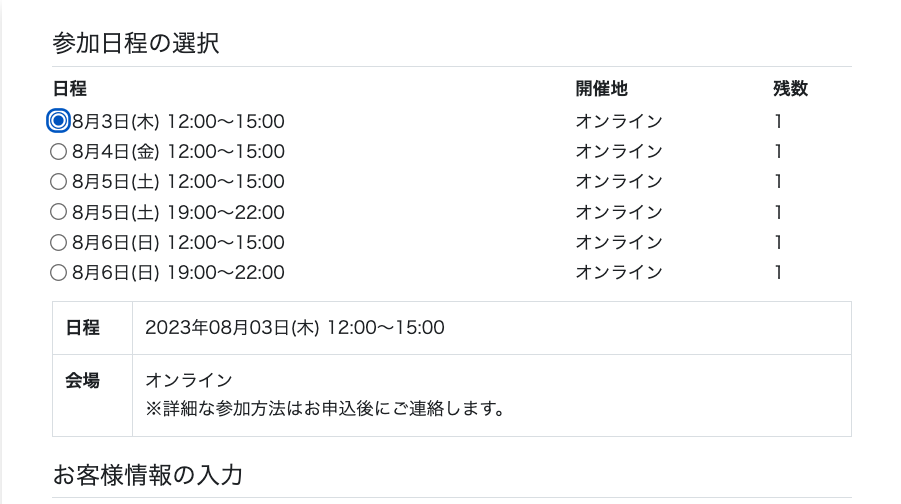Screen dimensions: 901x504
Task: Pick 8月5日(土) 12:00〜15:00 session
Action: coord(58,182)
